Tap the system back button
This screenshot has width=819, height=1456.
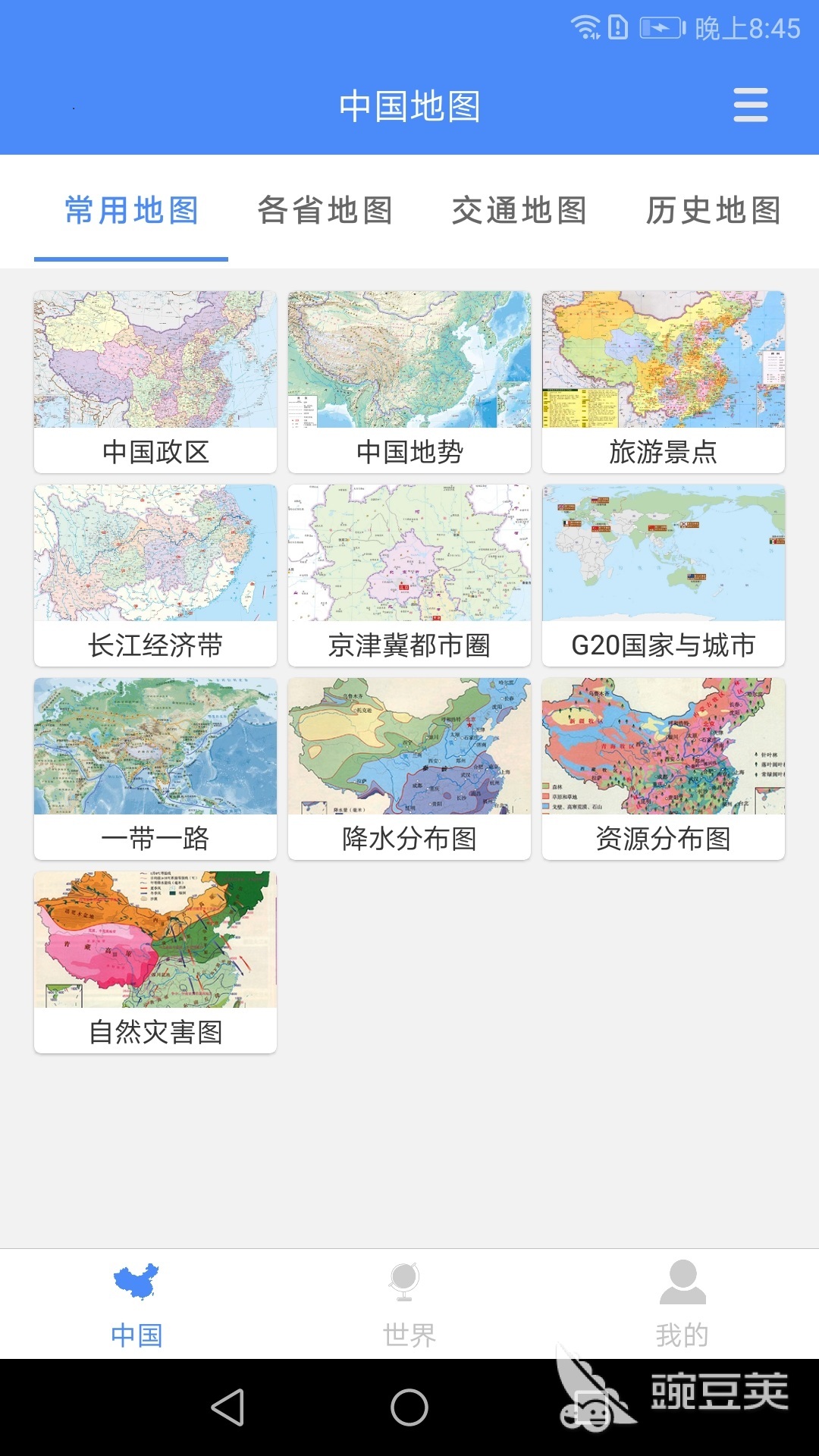pyautogui.click(x=227, y=1407)
